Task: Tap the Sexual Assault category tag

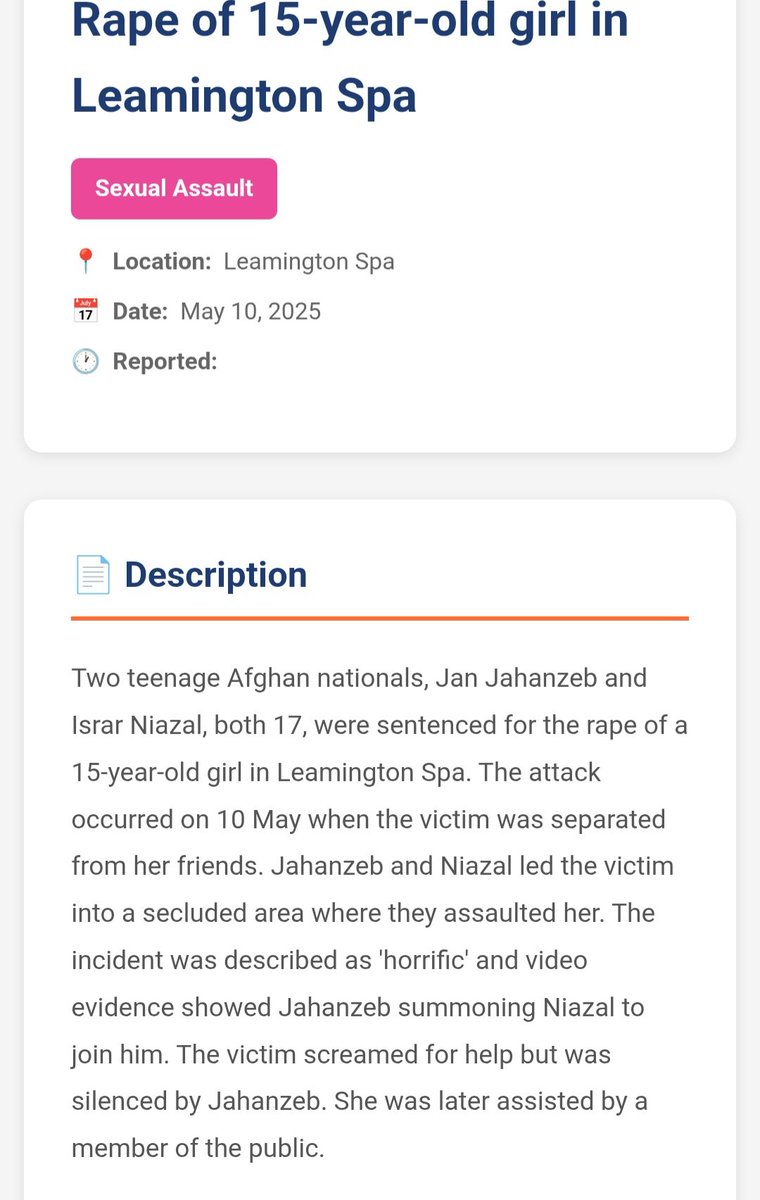Action: click(x=174, y=188)
